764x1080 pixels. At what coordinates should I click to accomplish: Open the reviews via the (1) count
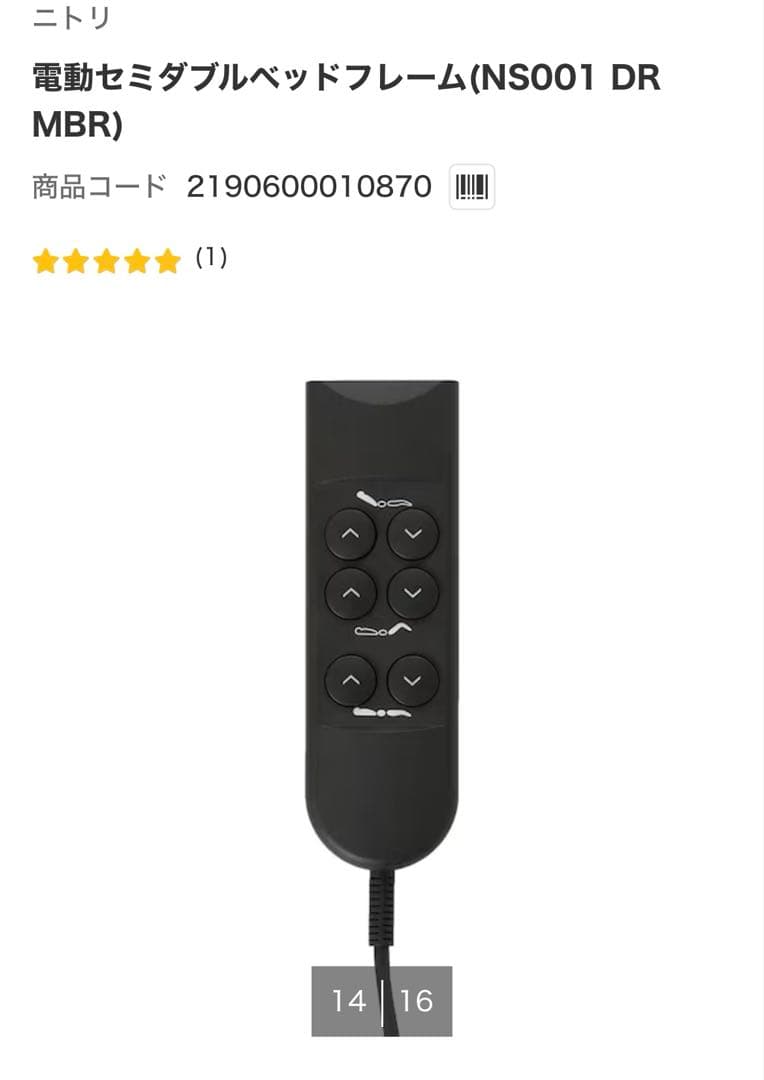(211, 259)
